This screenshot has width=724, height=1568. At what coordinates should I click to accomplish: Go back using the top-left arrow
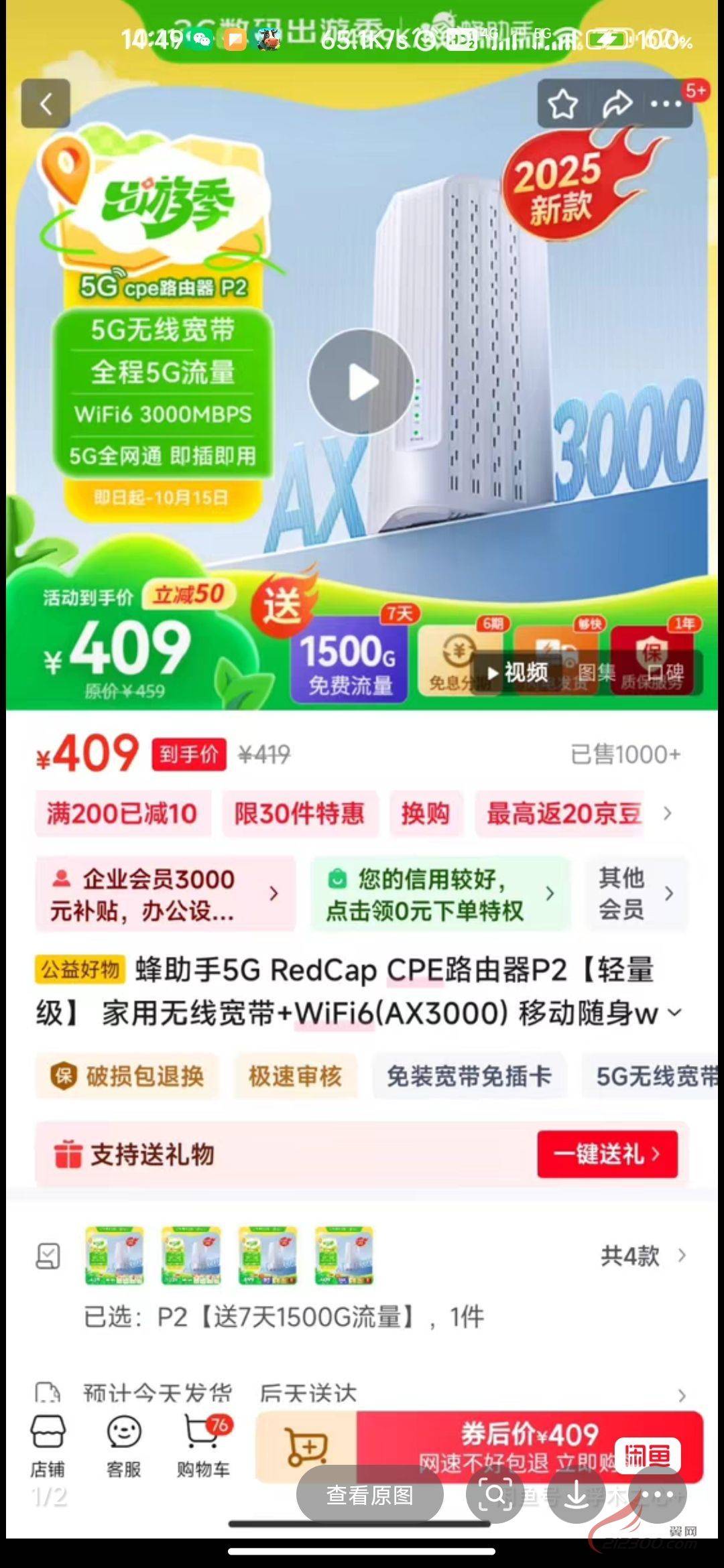(46, 104)
